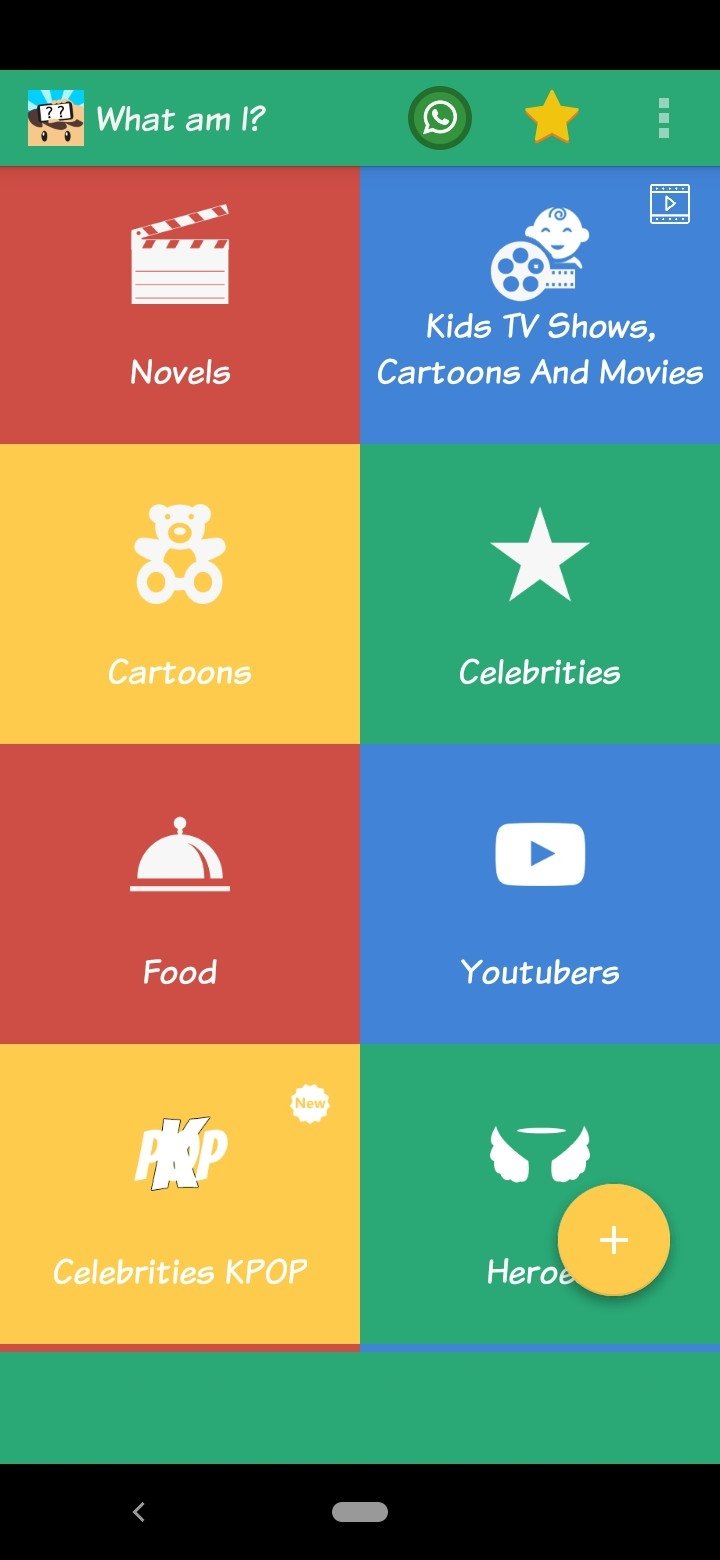Tap the home pill in navigation bar
This screenshot has width=720, height=1560.
coord(360,1512)
